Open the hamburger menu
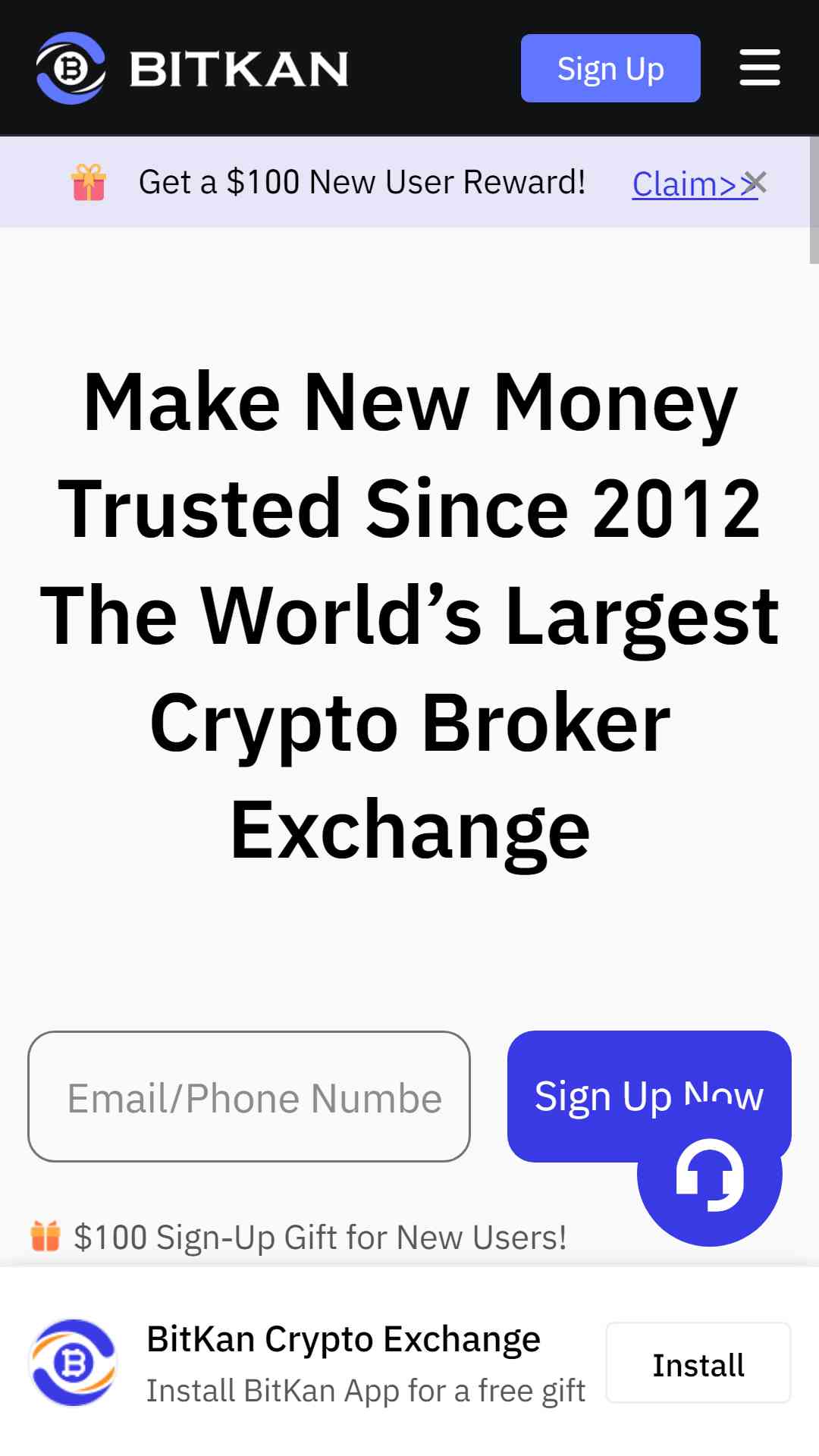 (x=760, y=68)
